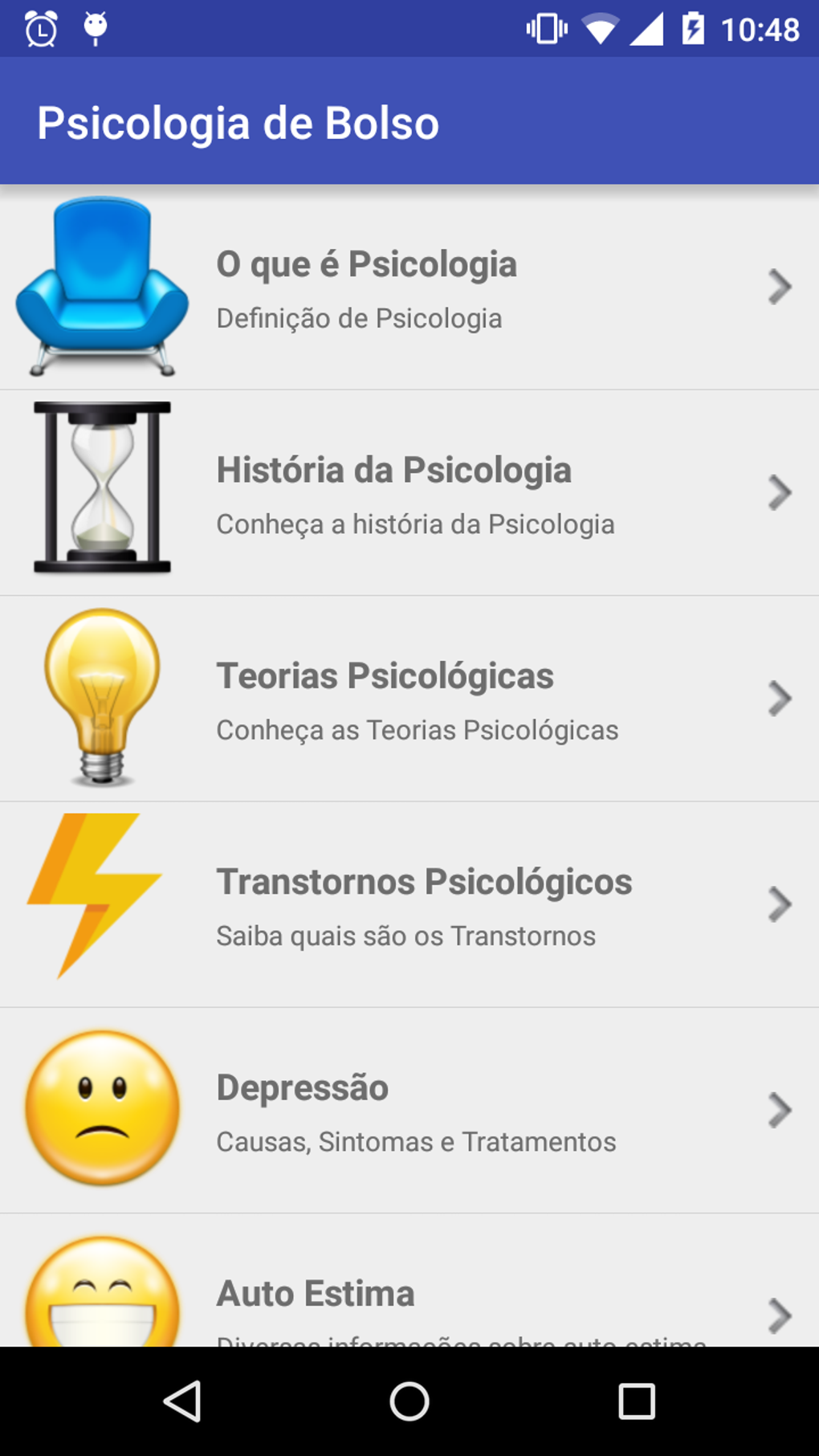Screen dimensions: 819x1456
Task: Tap the system back button
Action: coord(183,1401)
